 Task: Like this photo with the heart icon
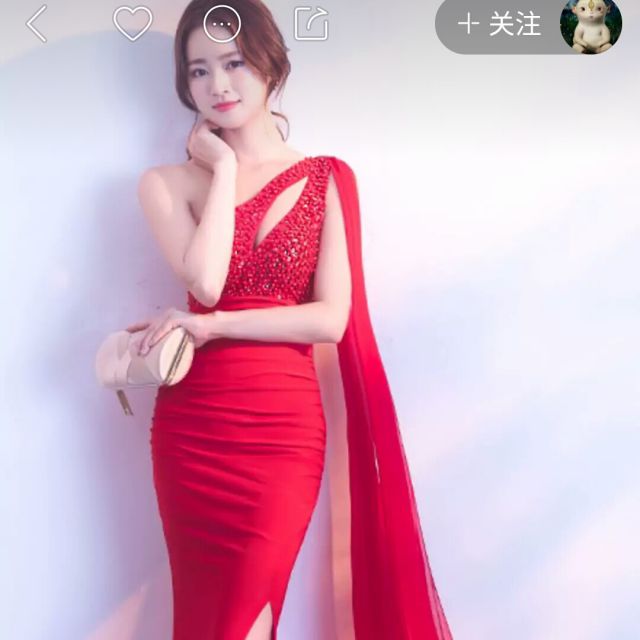coord(132,23)
